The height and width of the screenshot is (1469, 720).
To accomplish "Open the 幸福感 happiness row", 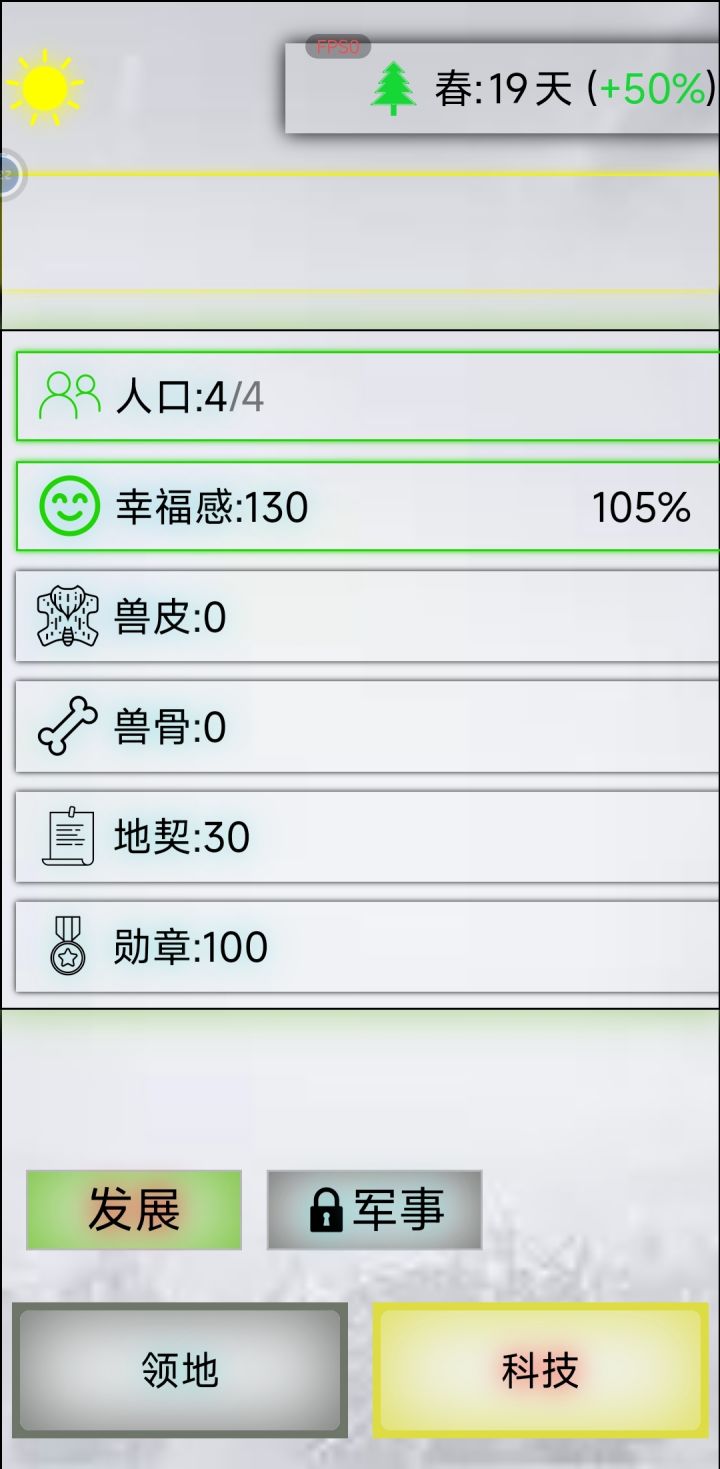I will pos(368,506).
